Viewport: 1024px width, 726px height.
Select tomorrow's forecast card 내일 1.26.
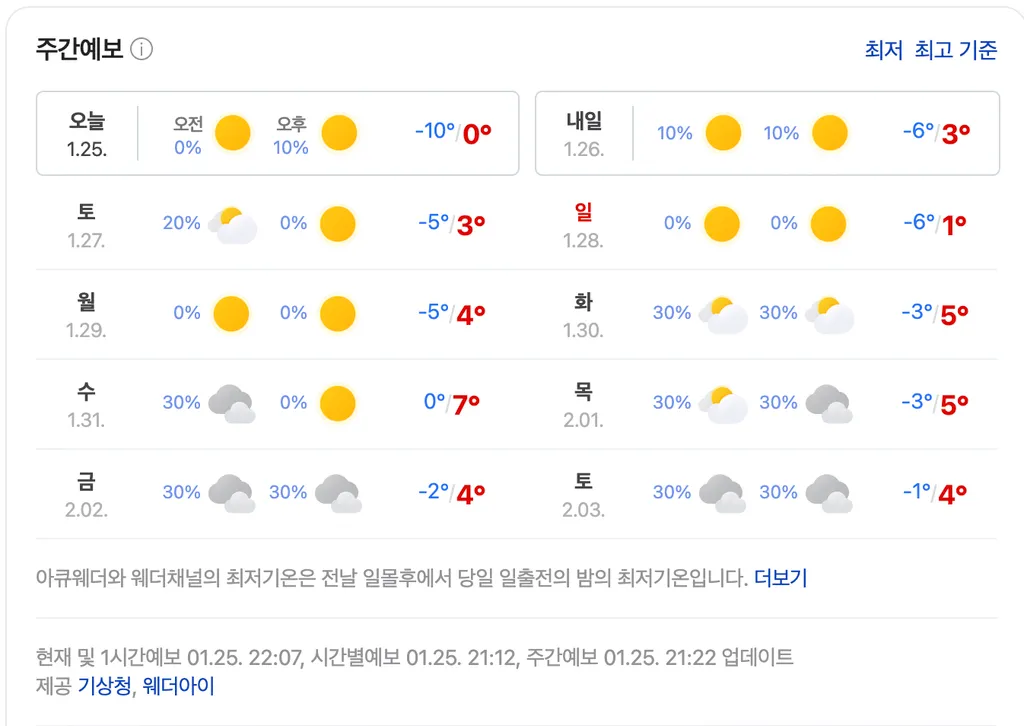coord(767,133)
